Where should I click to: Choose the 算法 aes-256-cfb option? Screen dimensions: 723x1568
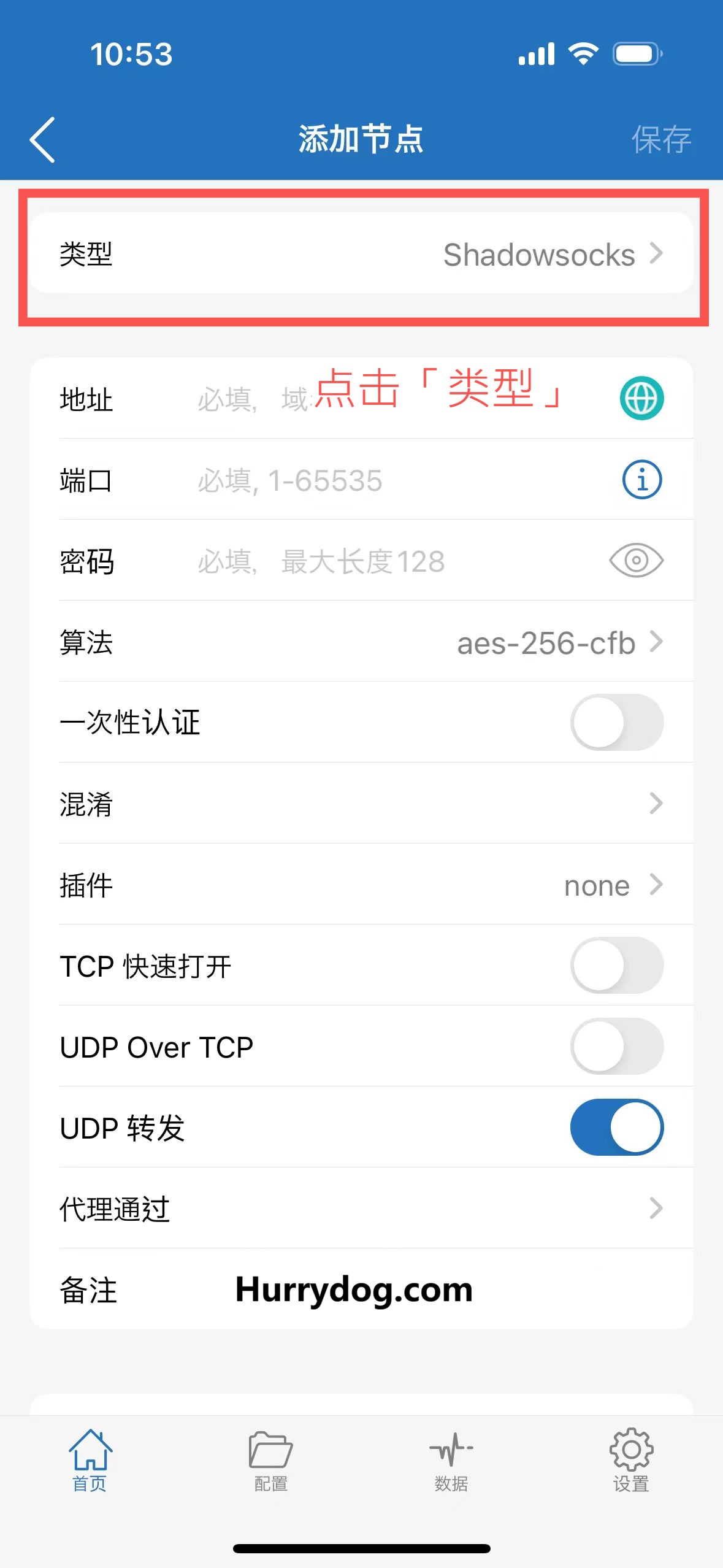(361, 642)
